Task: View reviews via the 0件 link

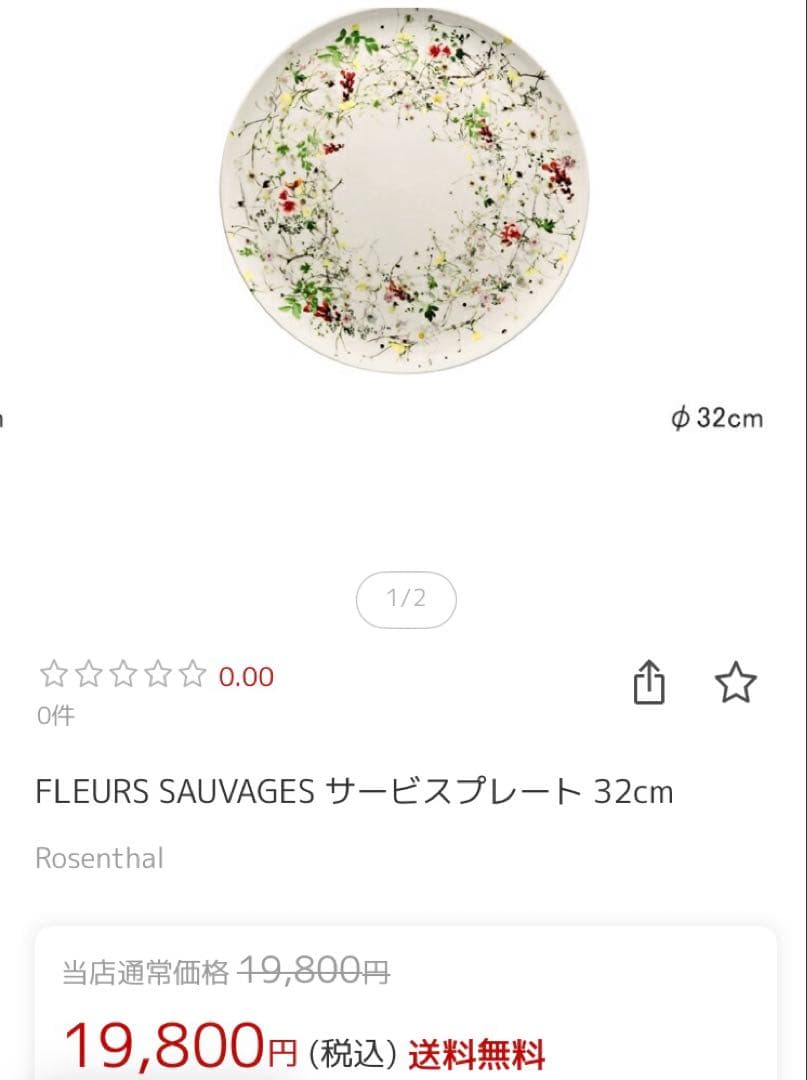Action: point(53,716)
